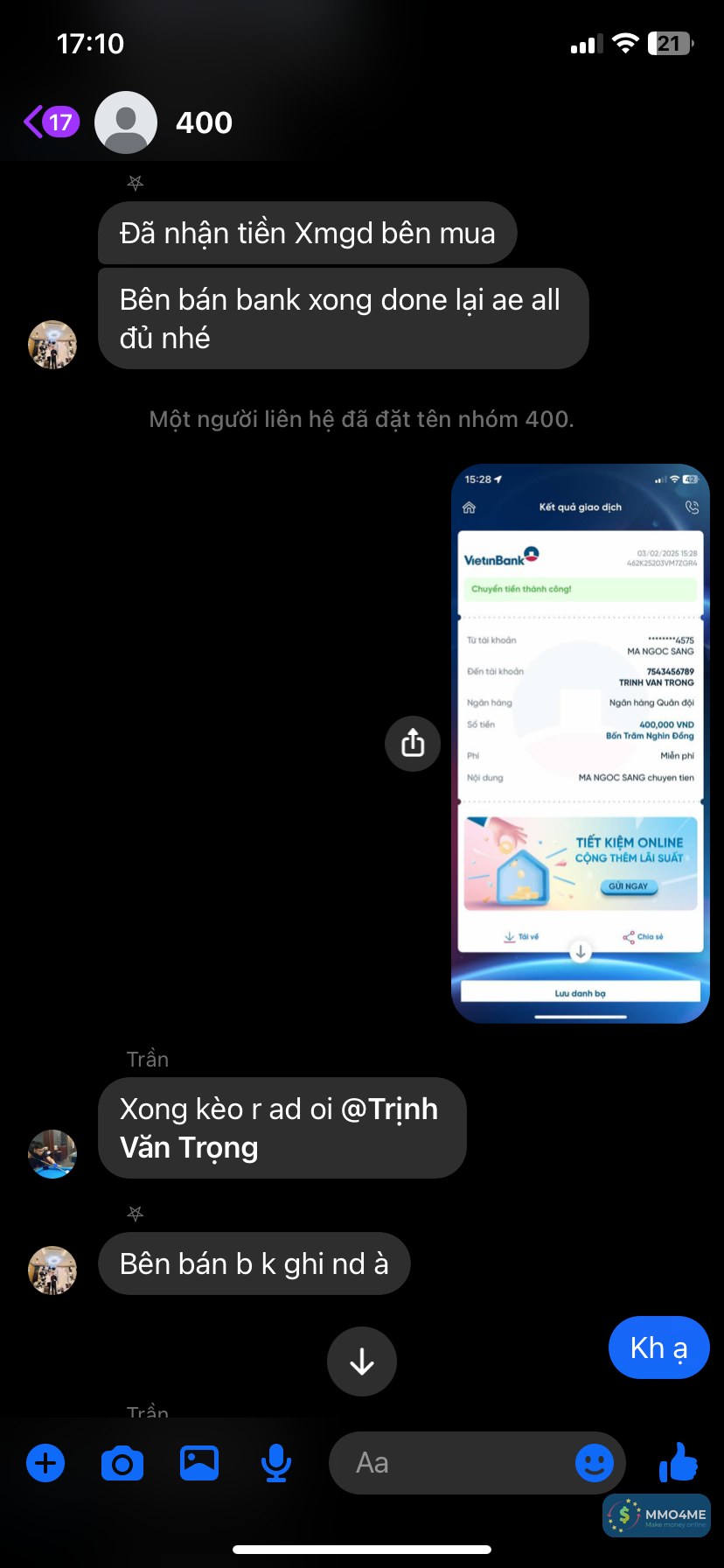This screenshot has height=1568, width=724.
Task: Jump to the latest messages
Action: pyautogui.click(x=361, y=1361)
